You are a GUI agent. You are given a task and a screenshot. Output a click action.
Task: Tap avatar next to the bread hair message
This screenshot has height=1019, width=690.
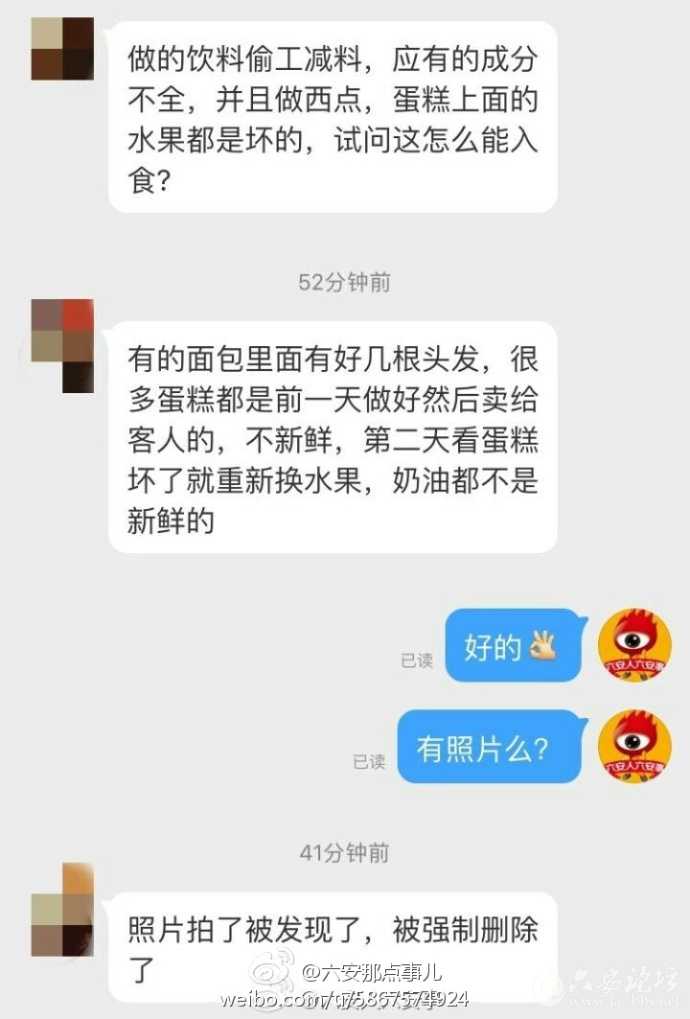[62, 346]
